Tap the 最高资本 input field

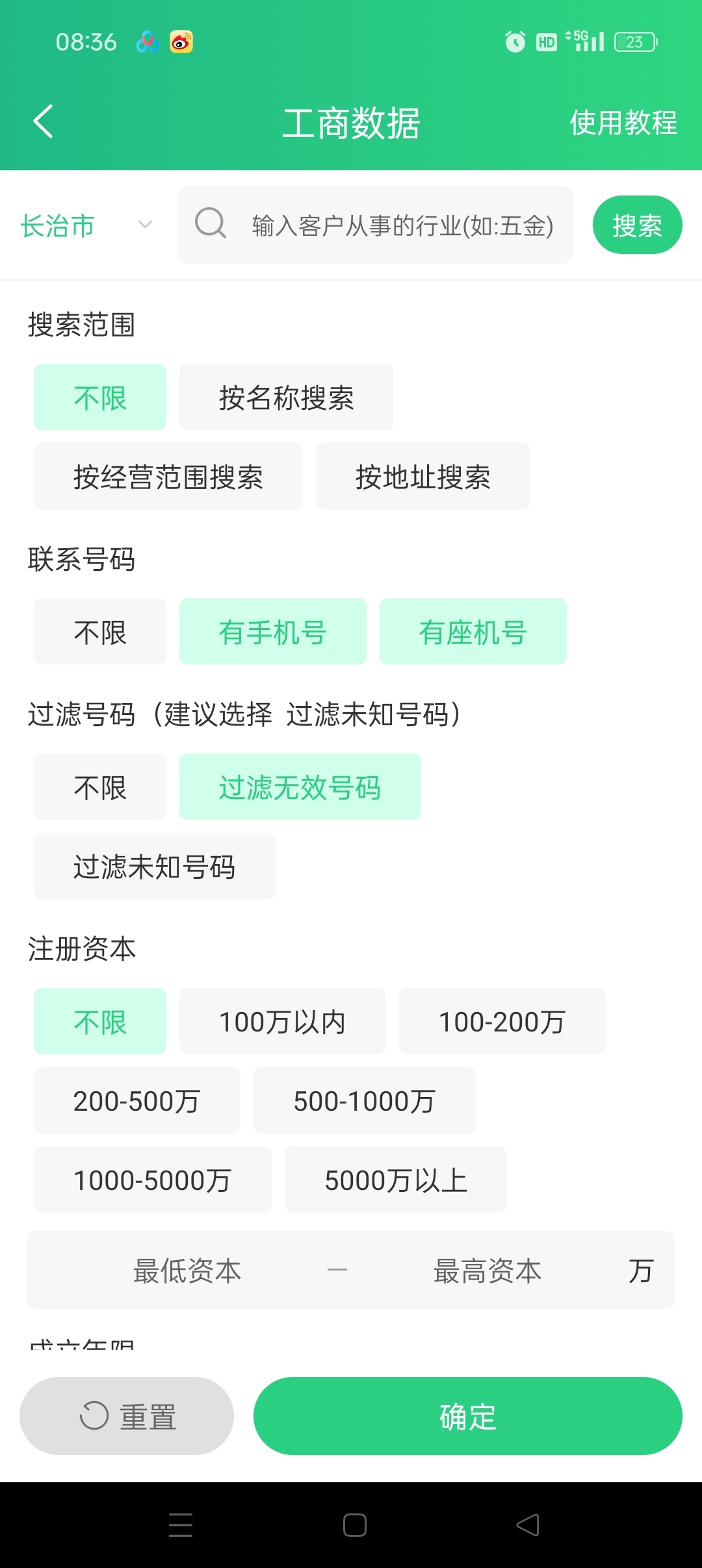click(x=487, y=1271)
